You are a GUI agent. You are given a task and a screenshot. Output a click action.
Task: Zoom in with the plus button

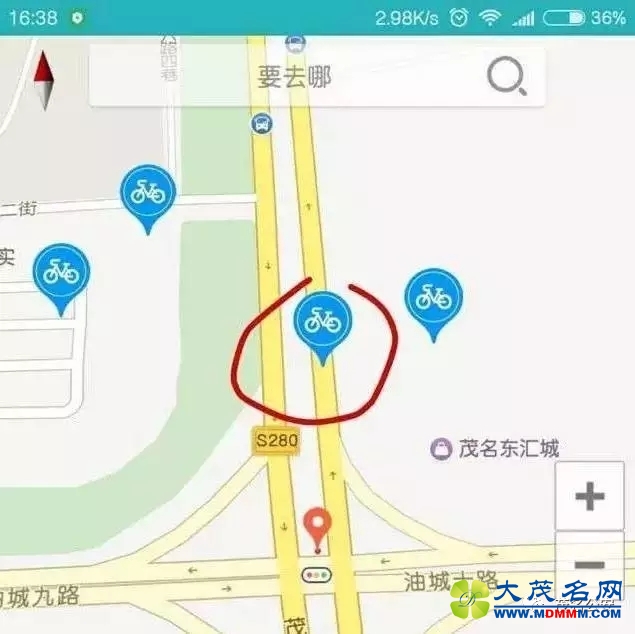pos(589,496)
